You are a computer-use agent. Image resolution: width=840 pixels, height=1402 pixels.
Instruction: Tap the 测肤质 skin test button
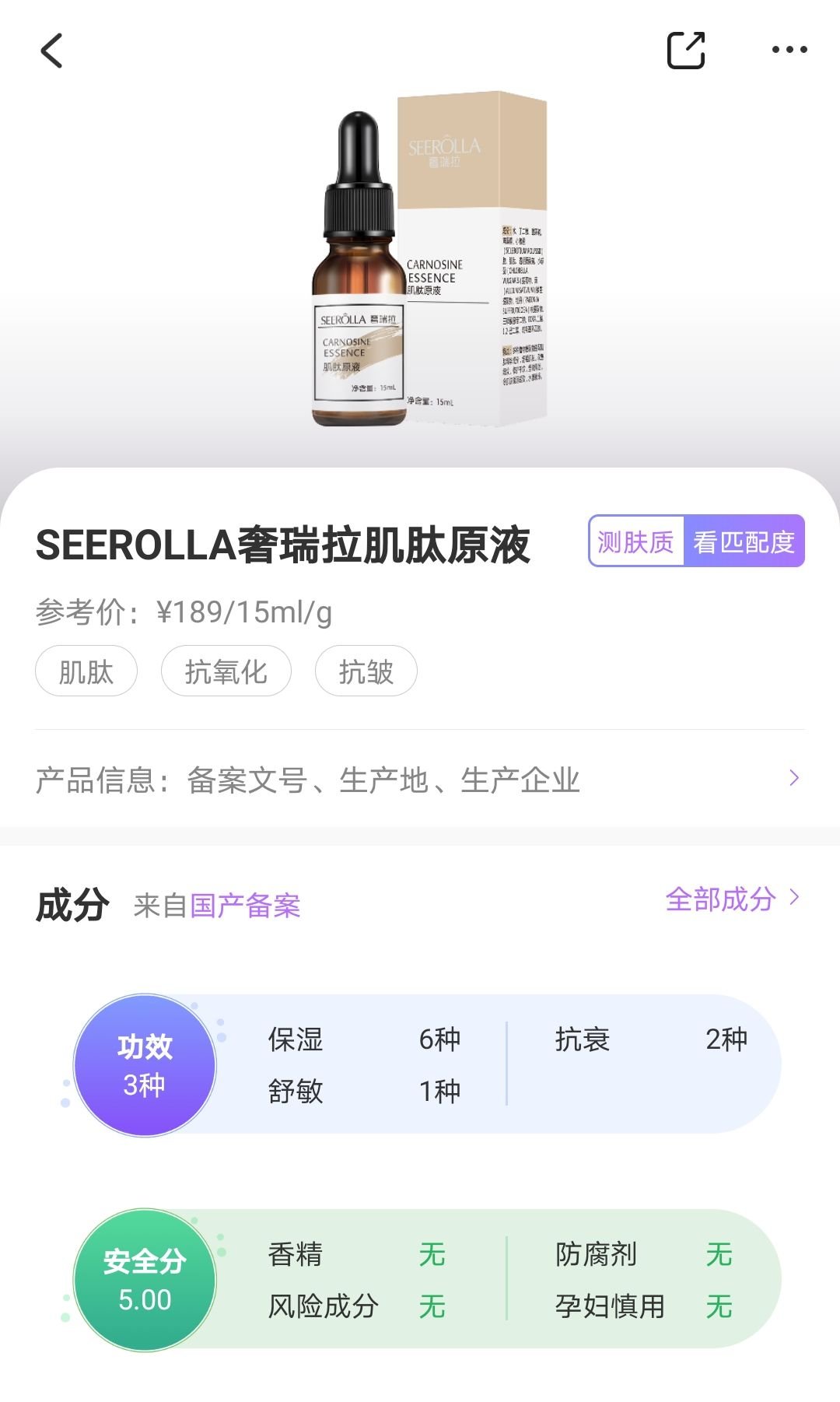635,542
